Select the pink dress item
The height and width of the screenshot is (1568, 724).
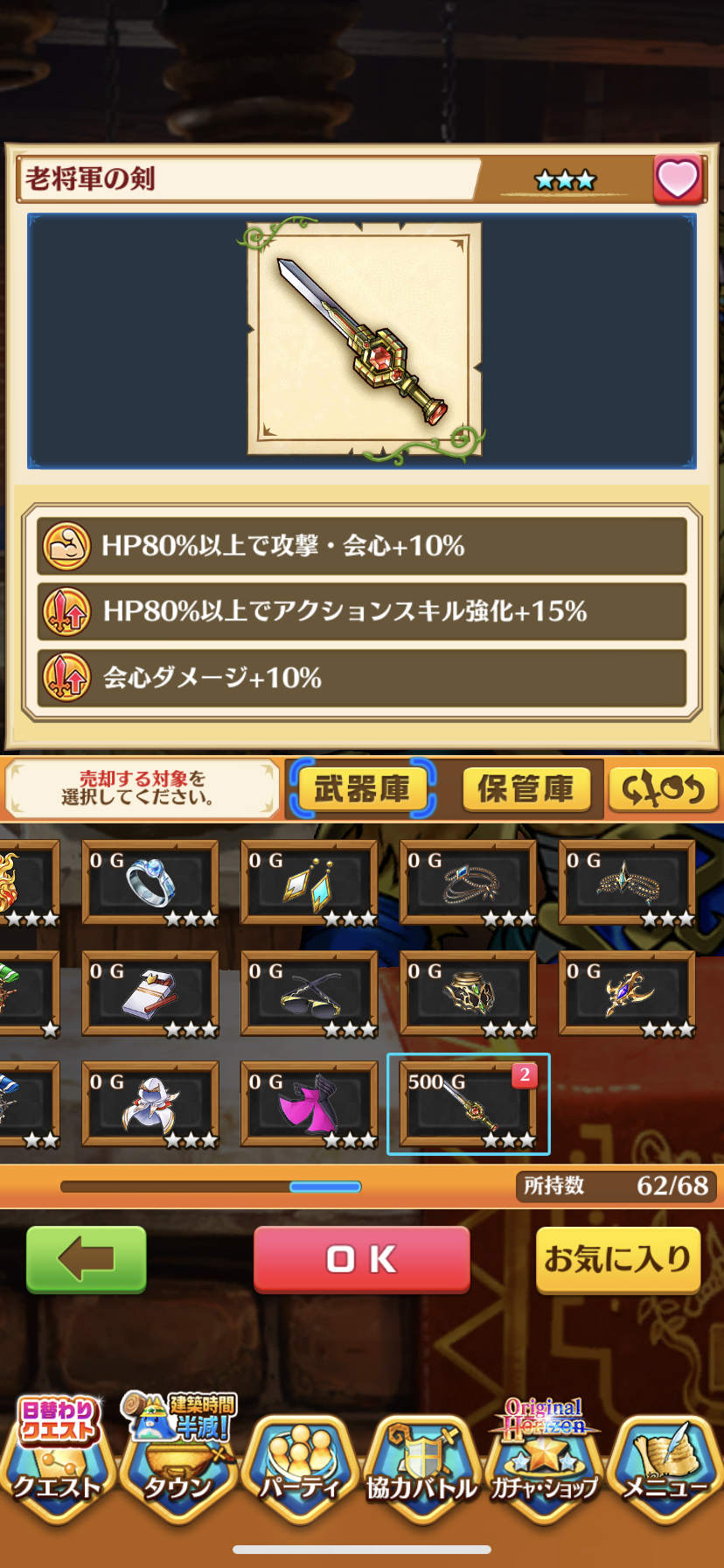310,1103
